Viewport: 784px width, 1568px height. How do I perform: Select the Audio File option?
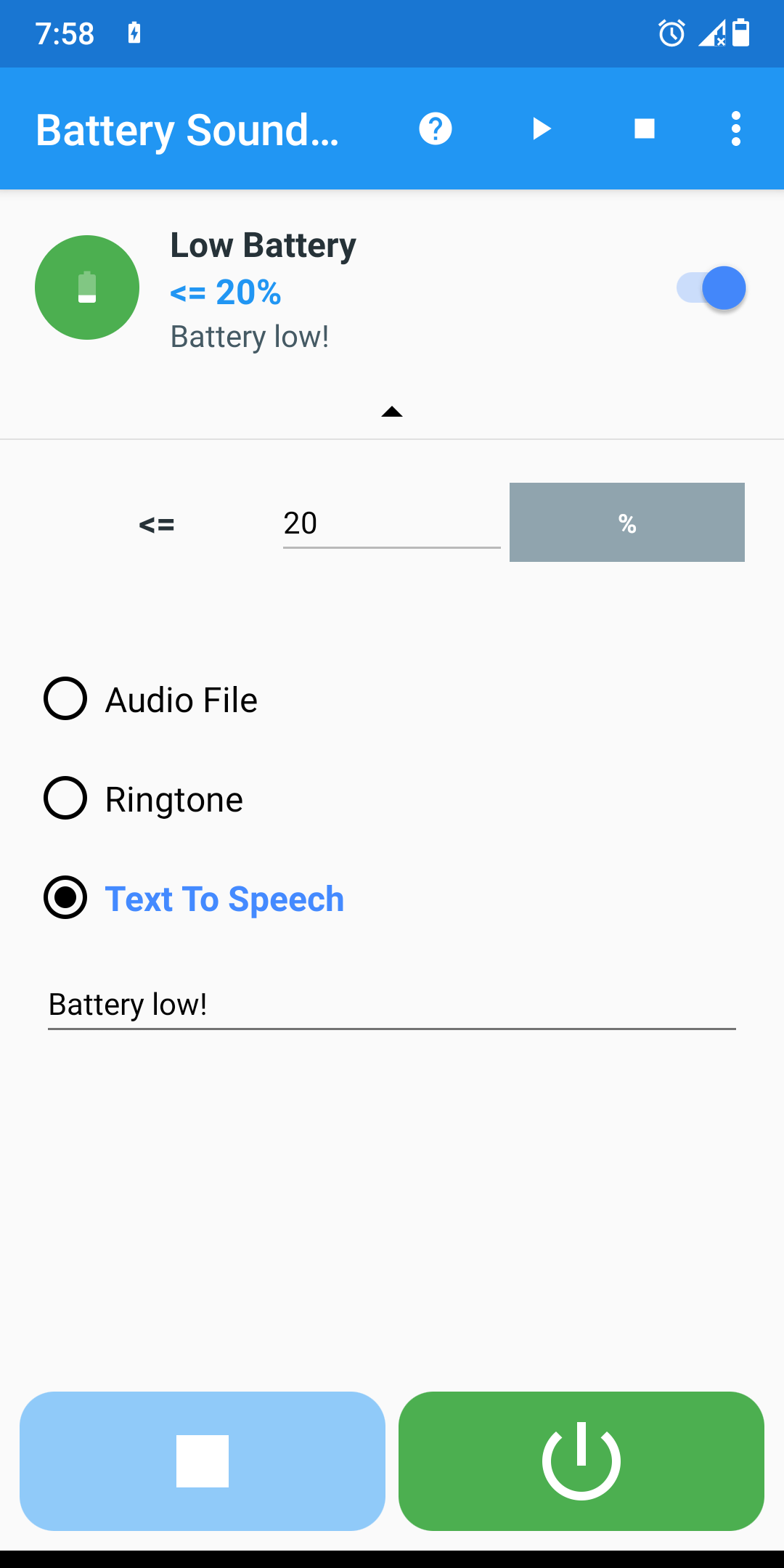click(x=151, y=699)
